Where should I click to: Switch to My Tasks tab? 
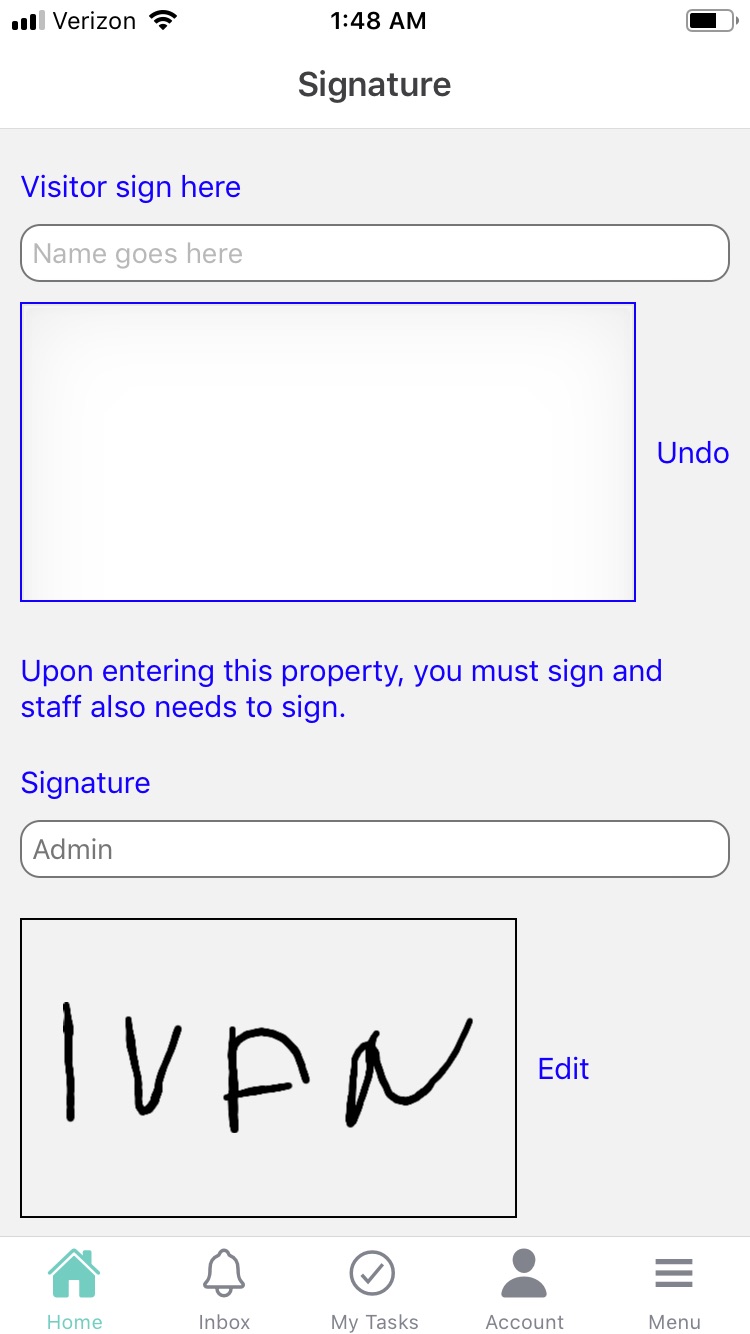click(374, 1288)
